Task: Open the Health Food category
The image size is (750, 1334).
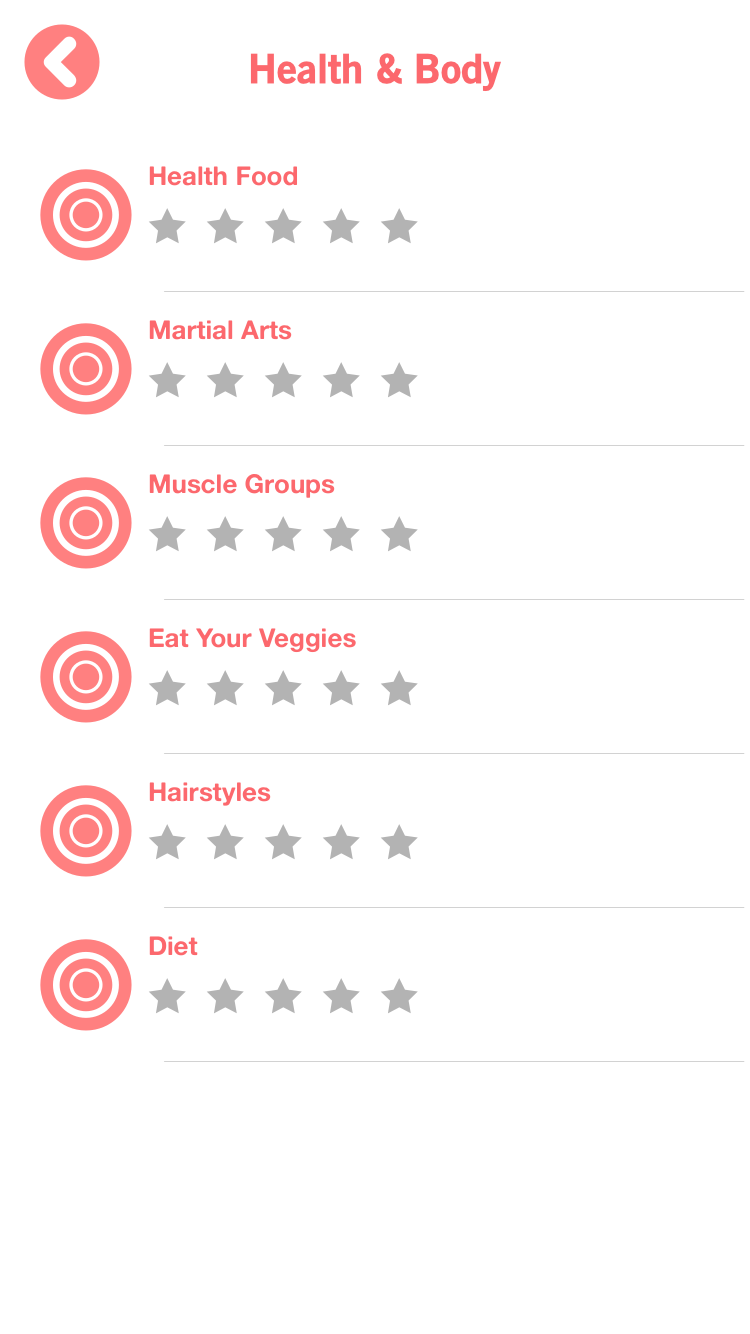Action: (223, 176)
